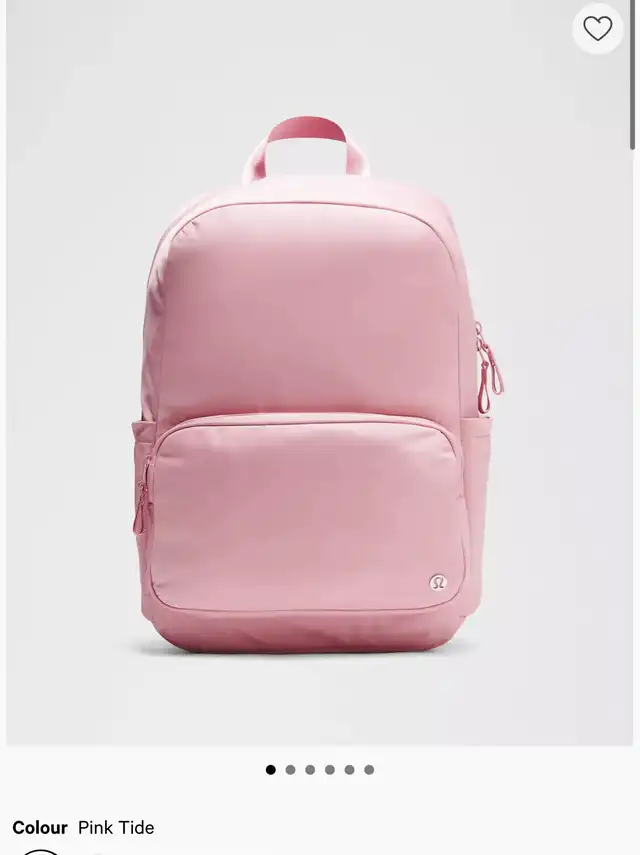This screenshot has height=855, width=640.
Task: Add backpack to wishlist with heart icon
Action: 597,29
